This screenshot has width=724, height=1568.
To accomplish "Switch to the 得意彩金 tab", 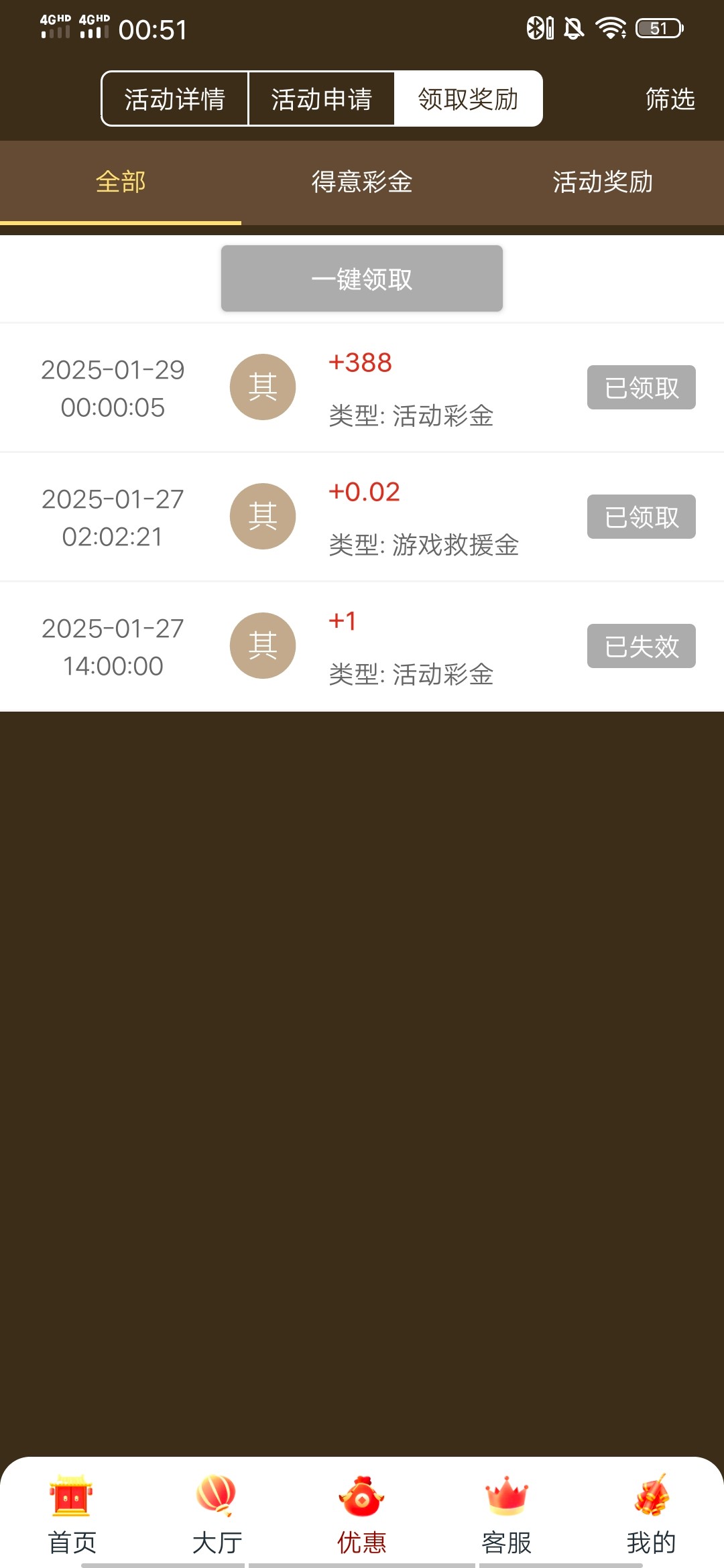I will [362, 182].
